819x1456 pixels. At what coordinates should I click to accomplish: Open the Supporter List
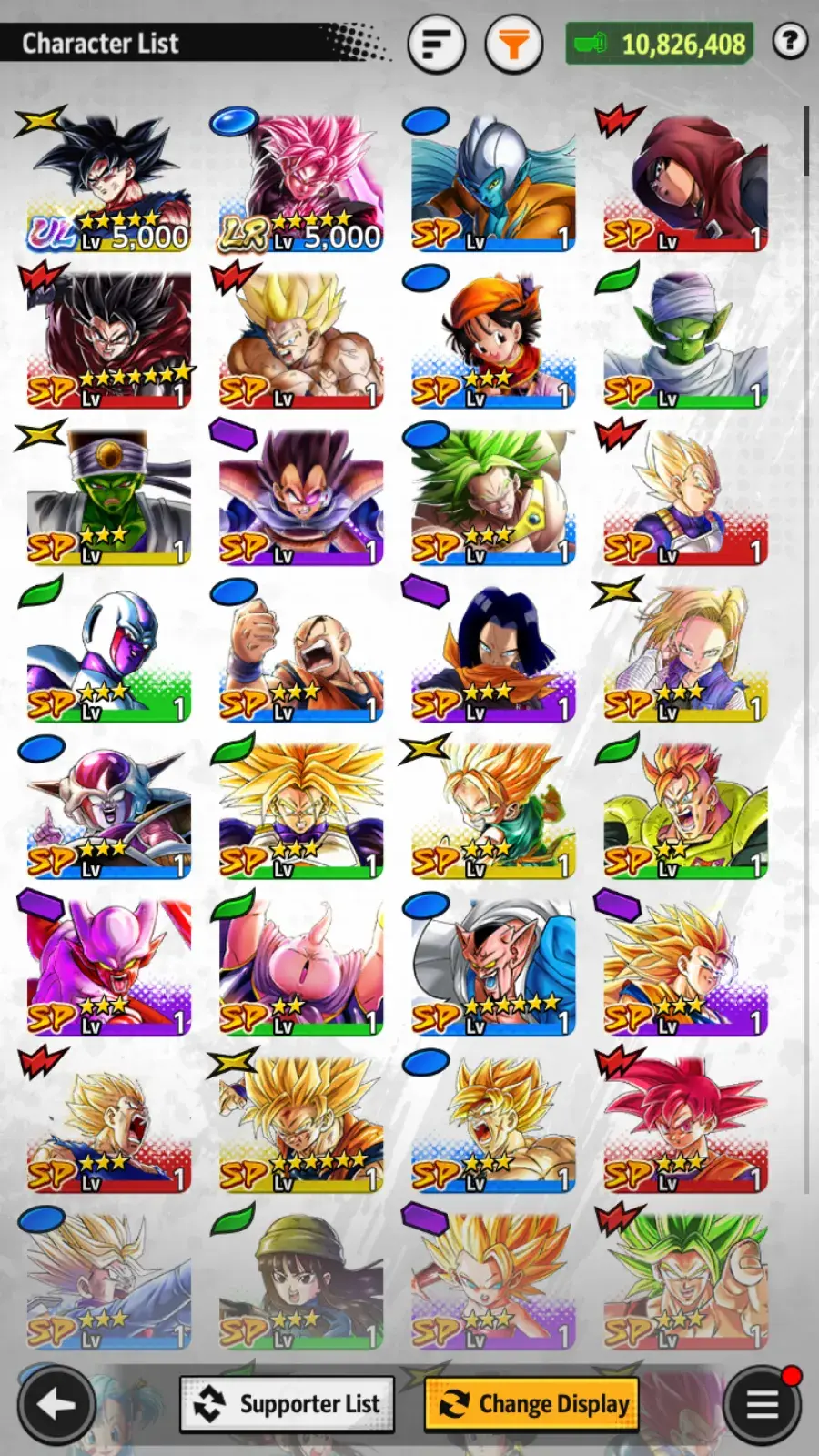click(287, 1404)
